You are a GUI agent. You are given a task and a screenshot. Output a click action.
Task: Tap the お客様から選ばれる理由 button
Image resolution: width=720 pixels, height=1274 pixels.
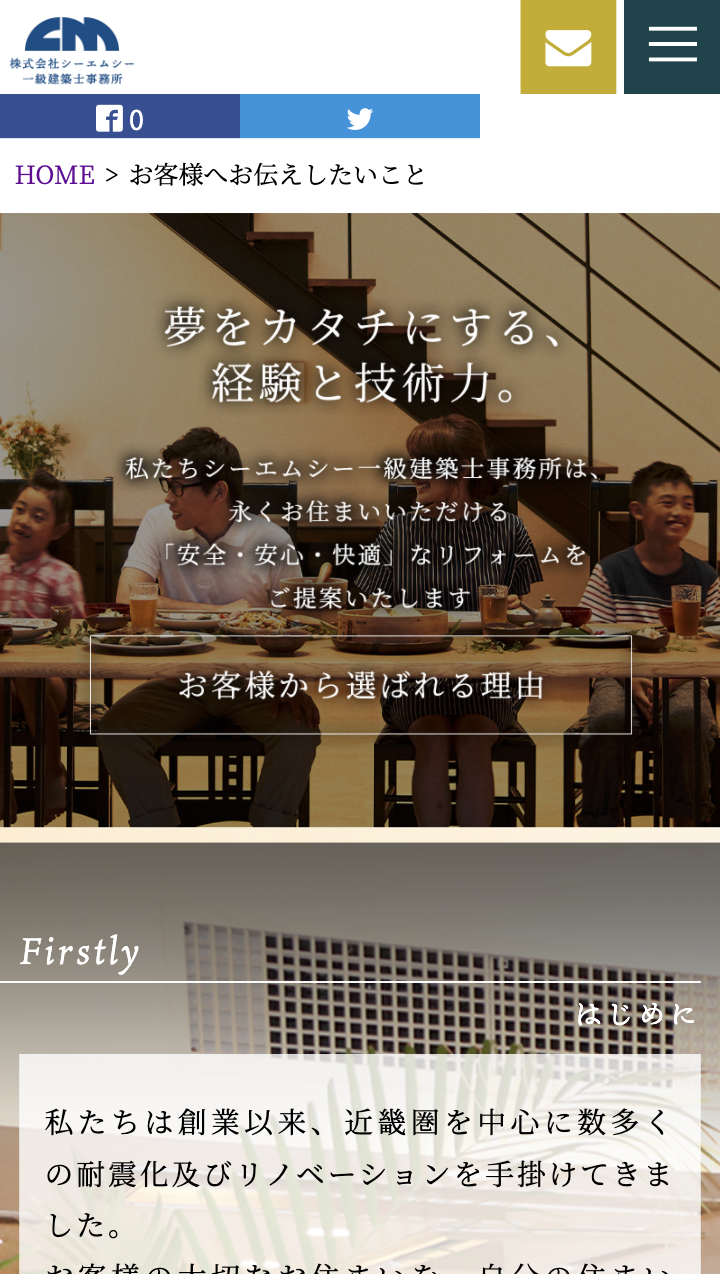(x=361, y=685)
